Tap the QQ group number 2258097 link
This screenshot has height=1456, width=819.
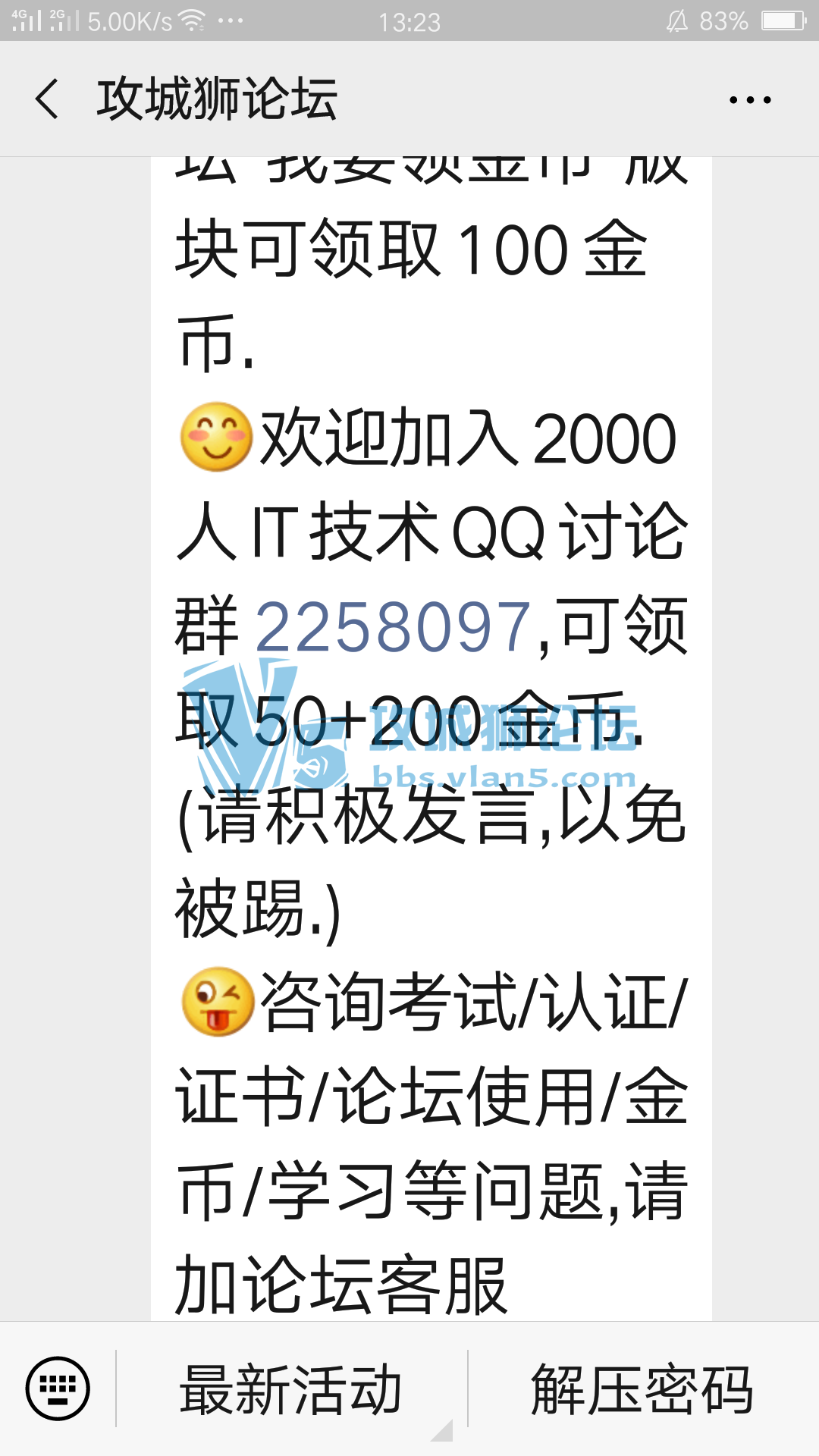pyautogui.click(x=393, y=626)
